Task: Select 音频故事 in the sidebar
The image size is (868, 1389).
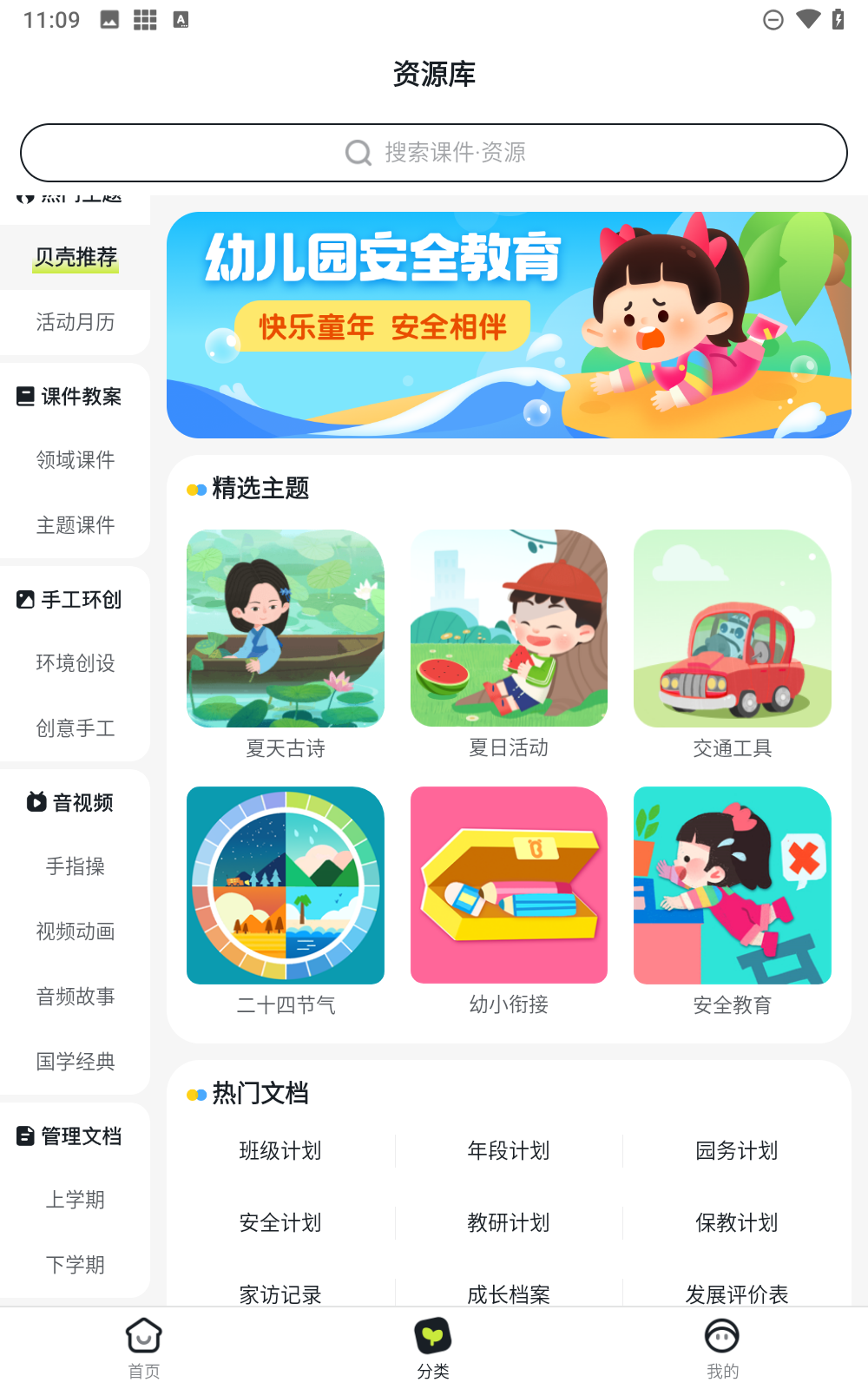Action: click(76, 997)
